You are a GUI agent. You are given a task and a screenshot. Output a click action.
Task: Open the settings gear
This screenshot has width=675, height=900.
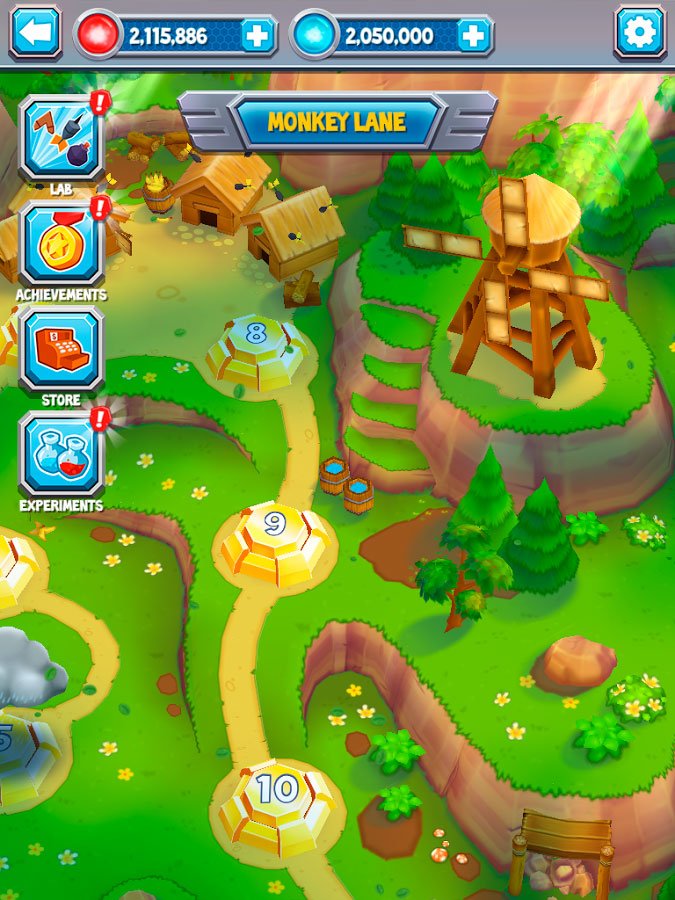[639, 35]
